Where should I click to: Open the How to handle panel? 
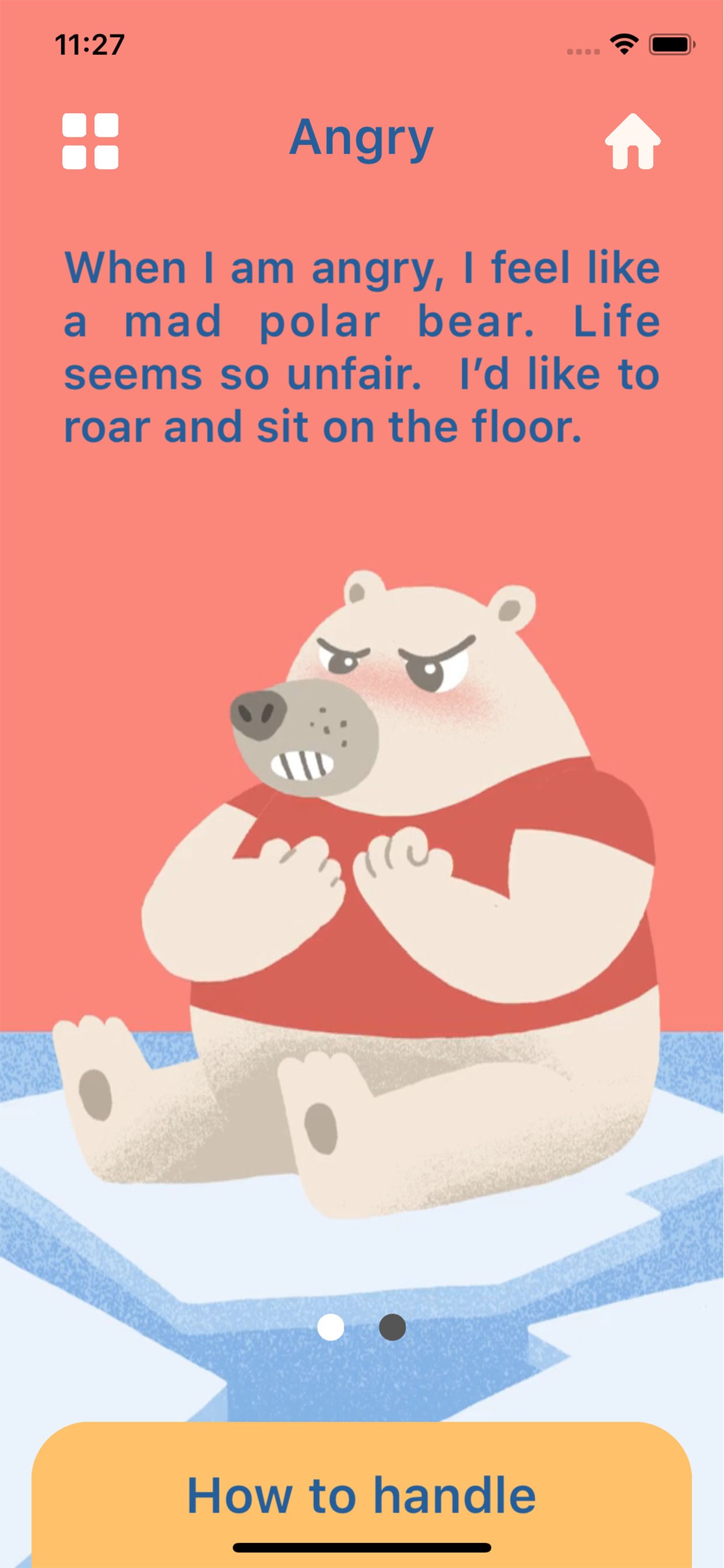pos(361,1495)
